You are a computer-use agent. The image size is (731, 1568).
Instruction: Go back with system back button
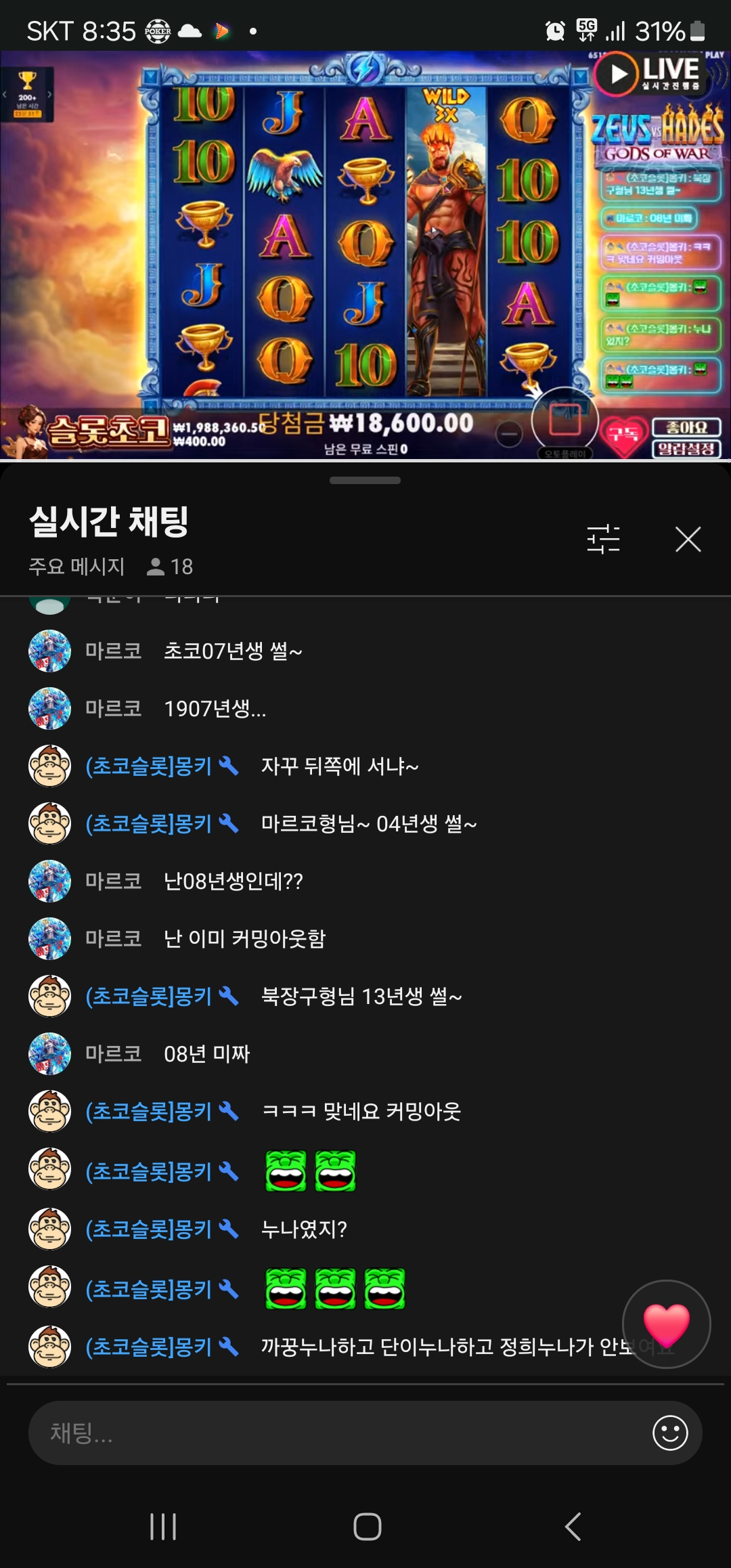tap(573, 1527)
